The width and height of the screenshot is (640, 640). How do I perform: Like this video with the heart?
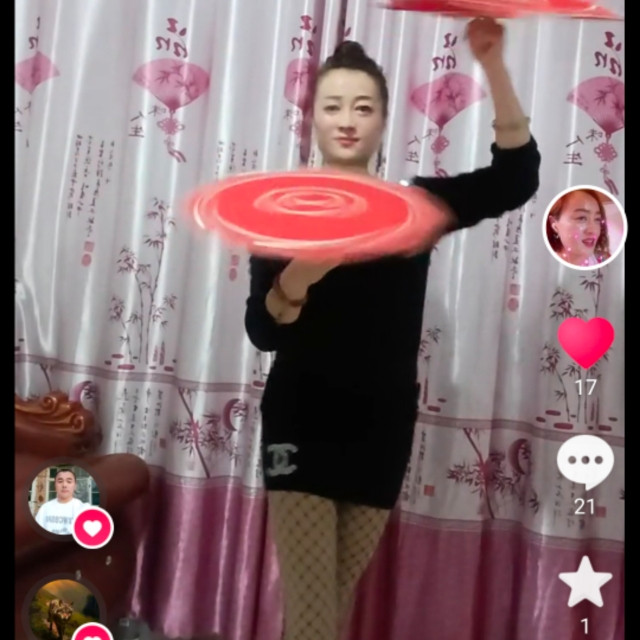[x=586, y=342]
